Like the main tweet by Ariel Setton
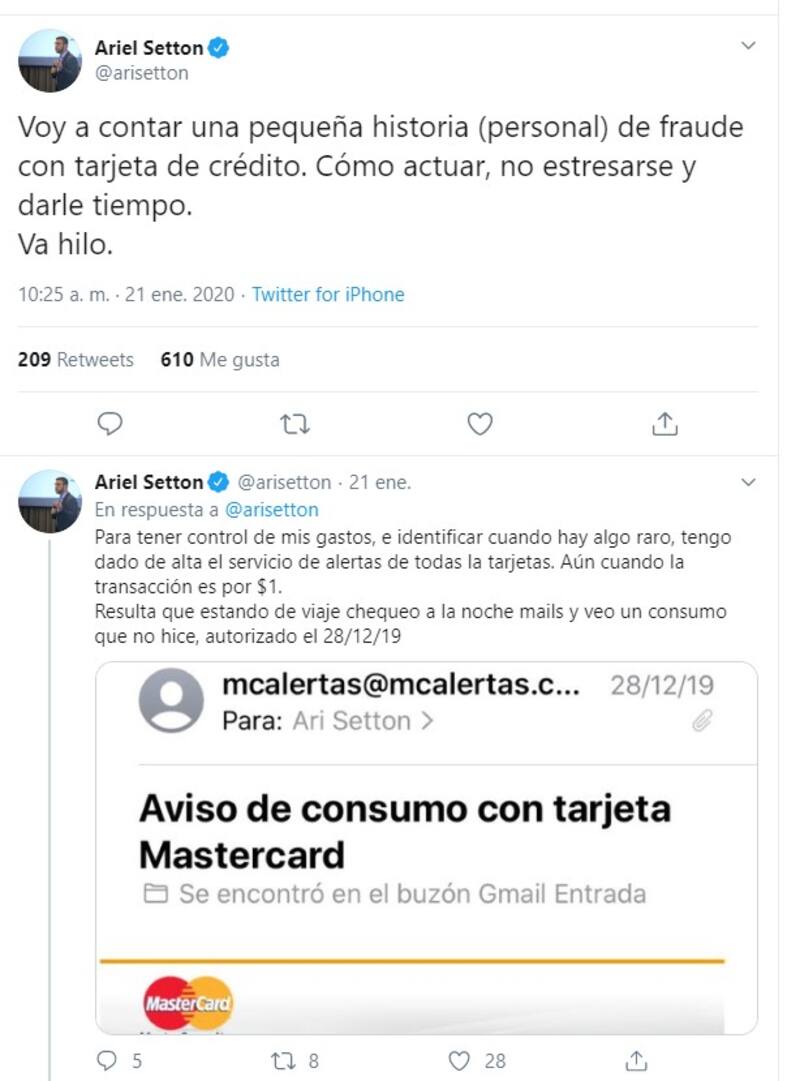Image resolution: width=800 pixels, height=1081 pixels. click(x=480, y=424)
